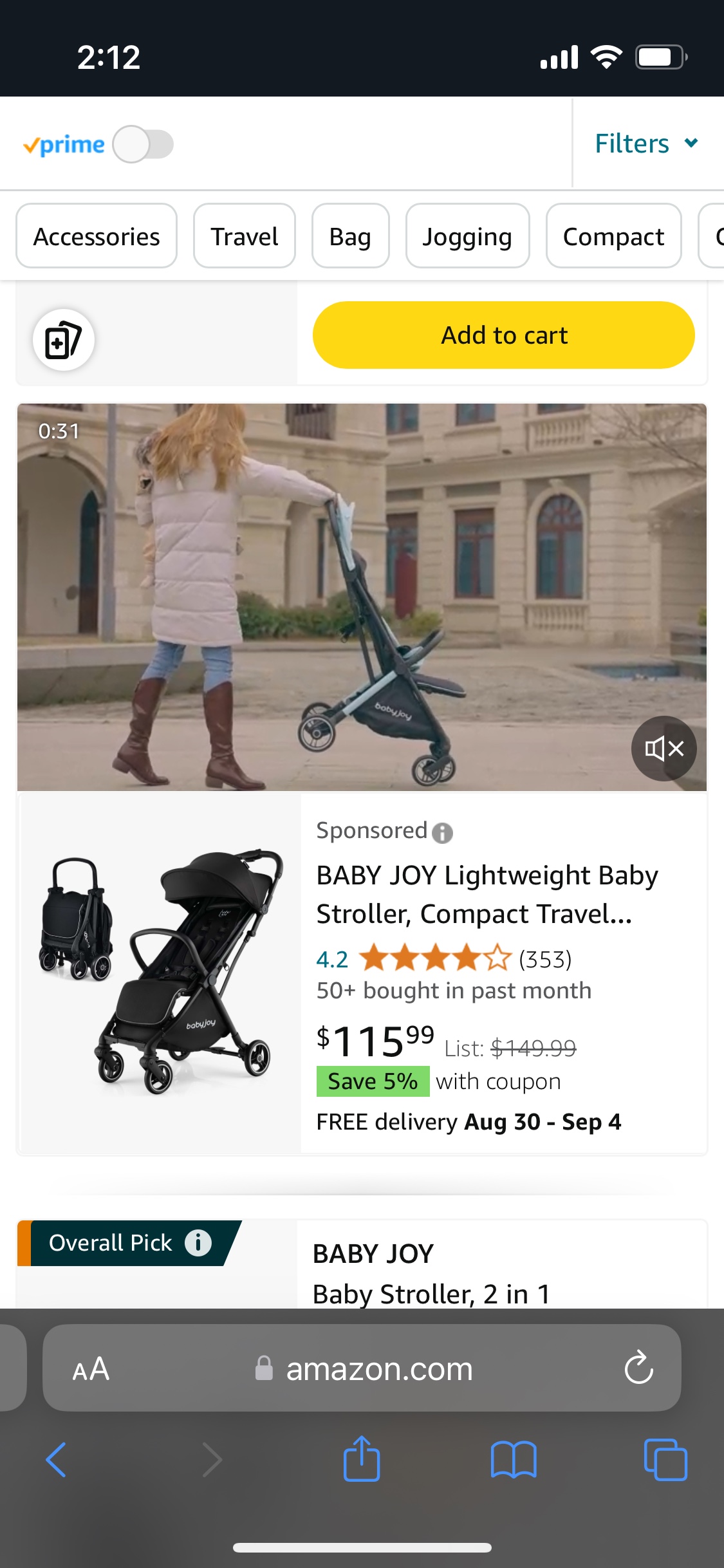
Task: Go back in Safari
Action: click(x=56, y=1459)
